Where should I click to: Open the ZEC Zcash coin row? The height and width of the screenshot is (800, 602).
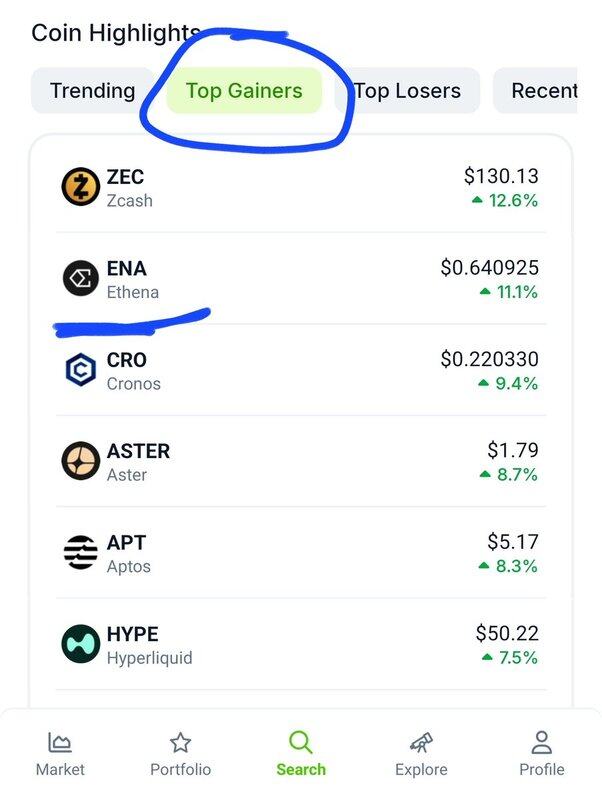[300, 187]
